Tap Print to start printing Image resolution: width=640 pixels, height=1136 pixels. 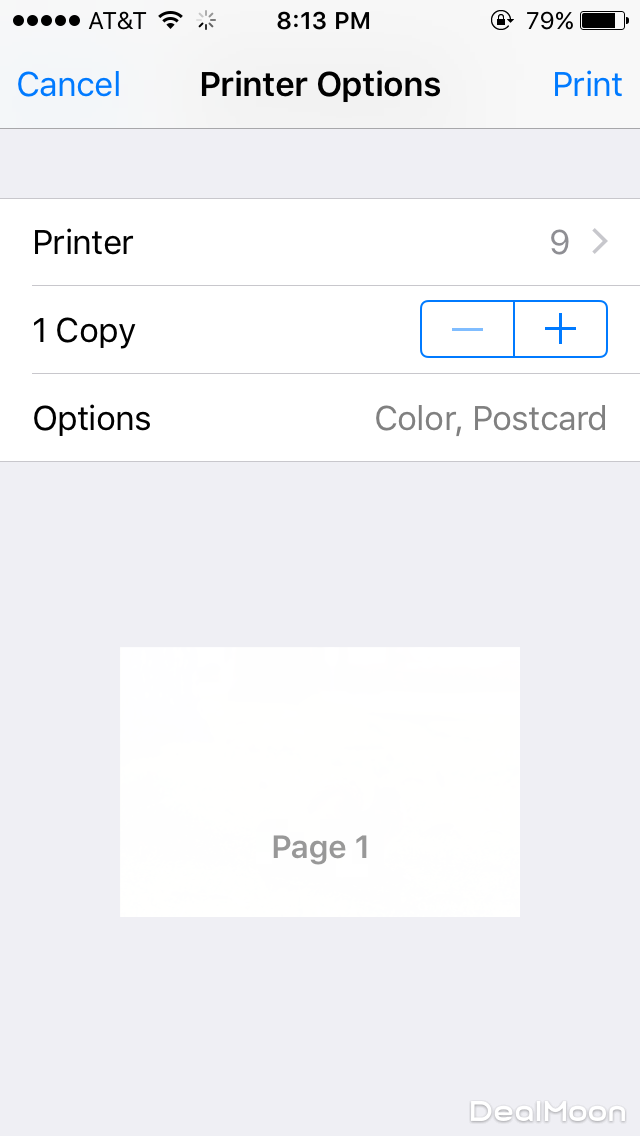(x=587, y=85)
